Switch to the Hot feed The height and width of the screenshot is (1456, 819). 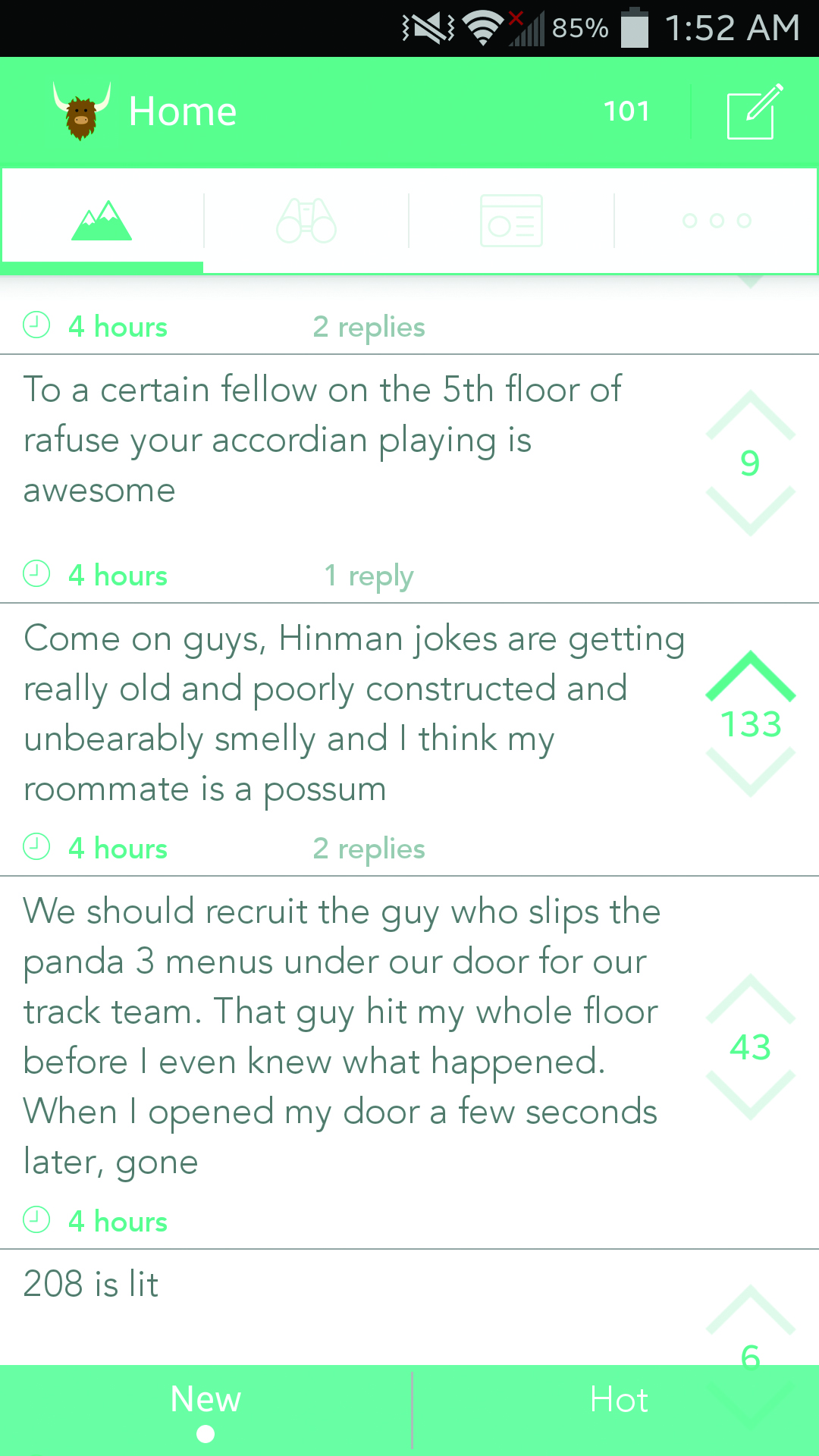618,1401
